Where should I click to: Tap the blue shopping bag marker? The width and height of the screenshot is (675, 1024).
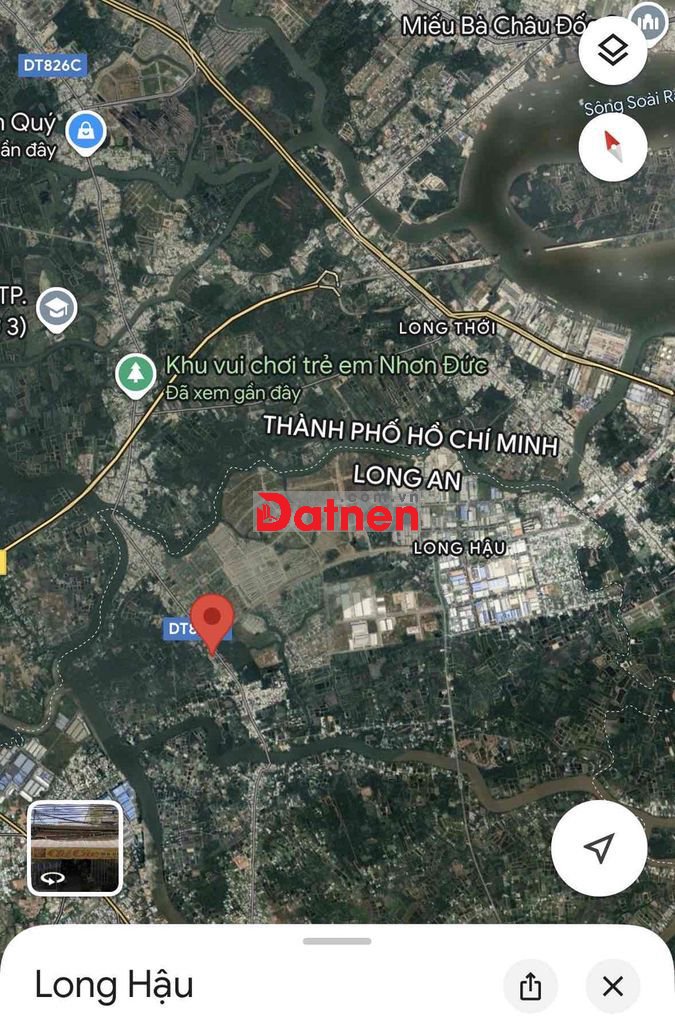point(87,131)
